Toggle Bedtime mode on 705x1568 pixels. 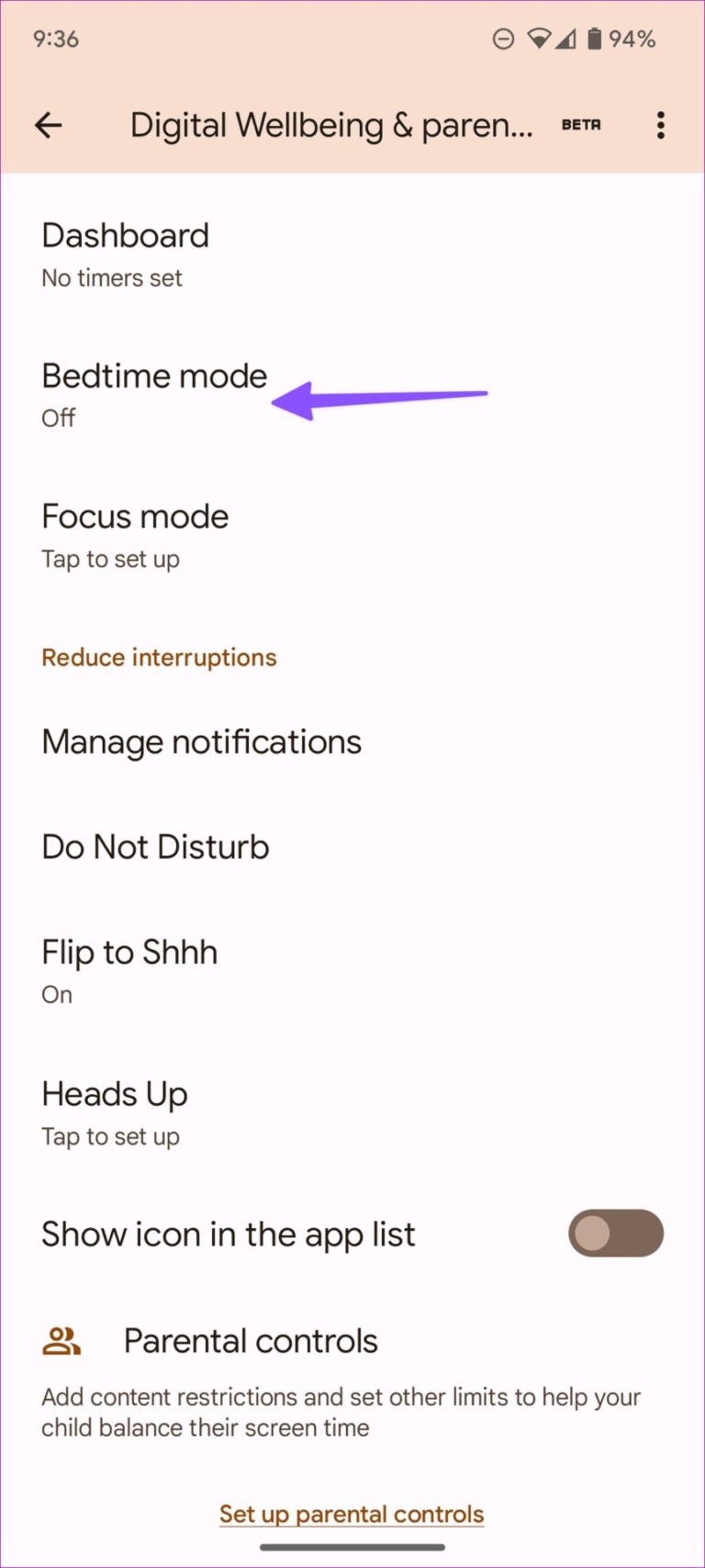153,392
